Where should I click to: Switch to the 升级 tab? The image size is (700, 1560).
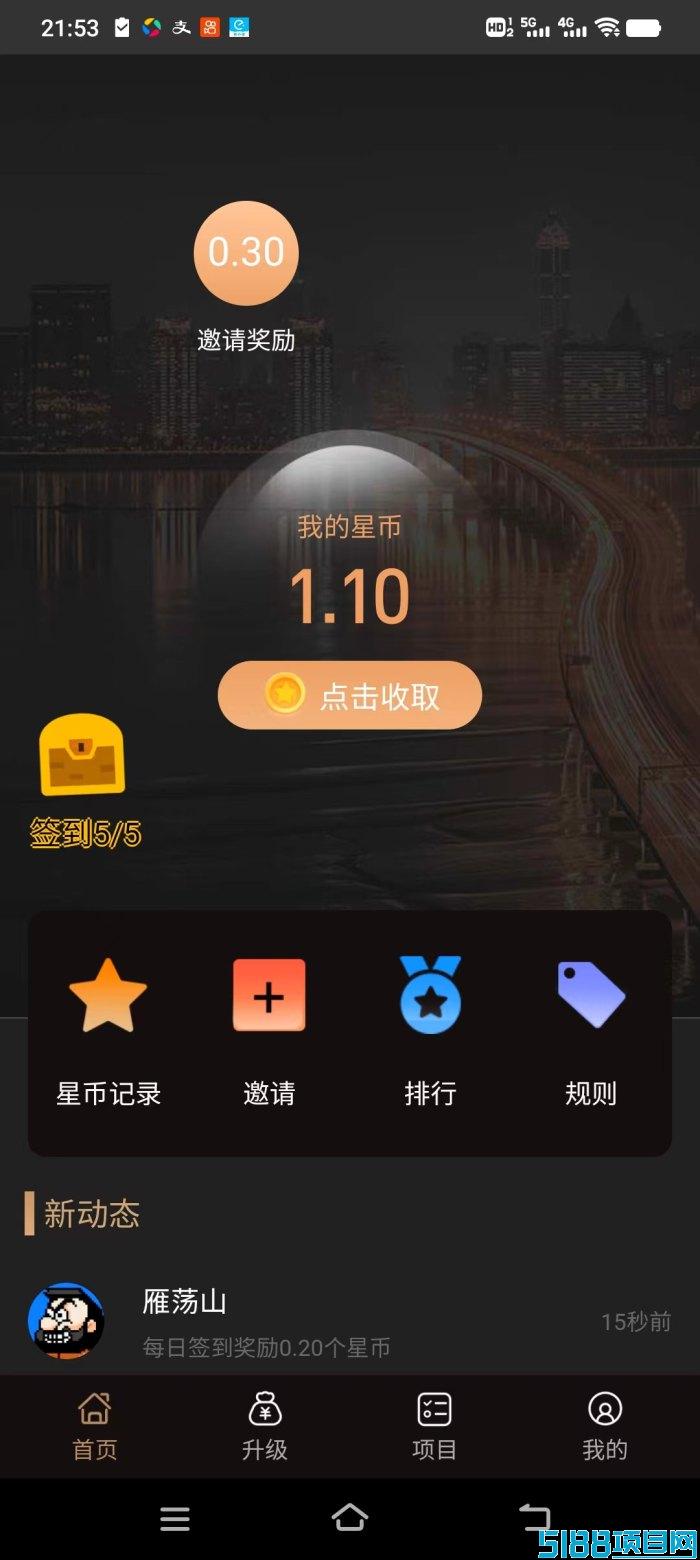pyautogui.click(x=265, y=1426)
